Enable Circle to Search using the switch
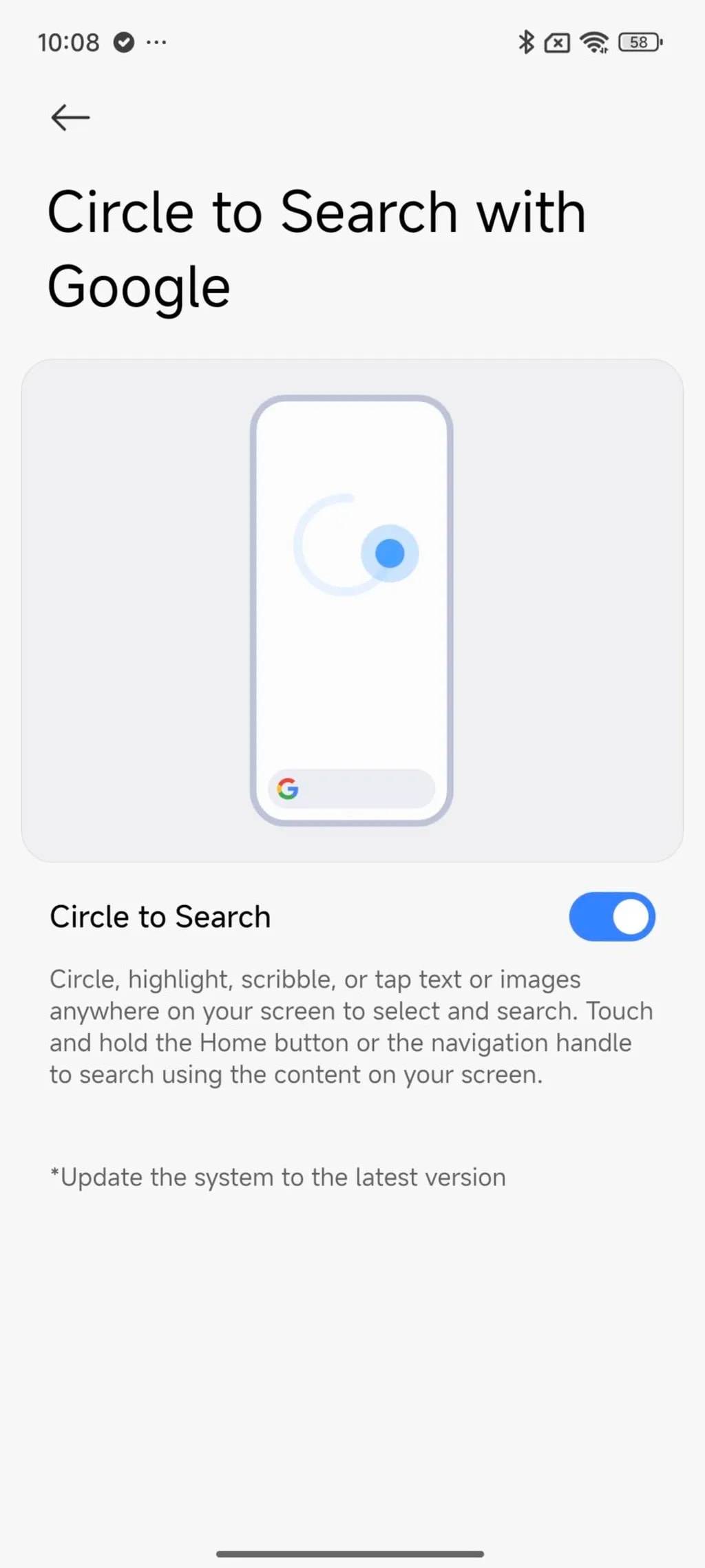The image size is (705, 1568). click(x=612, y=916)
